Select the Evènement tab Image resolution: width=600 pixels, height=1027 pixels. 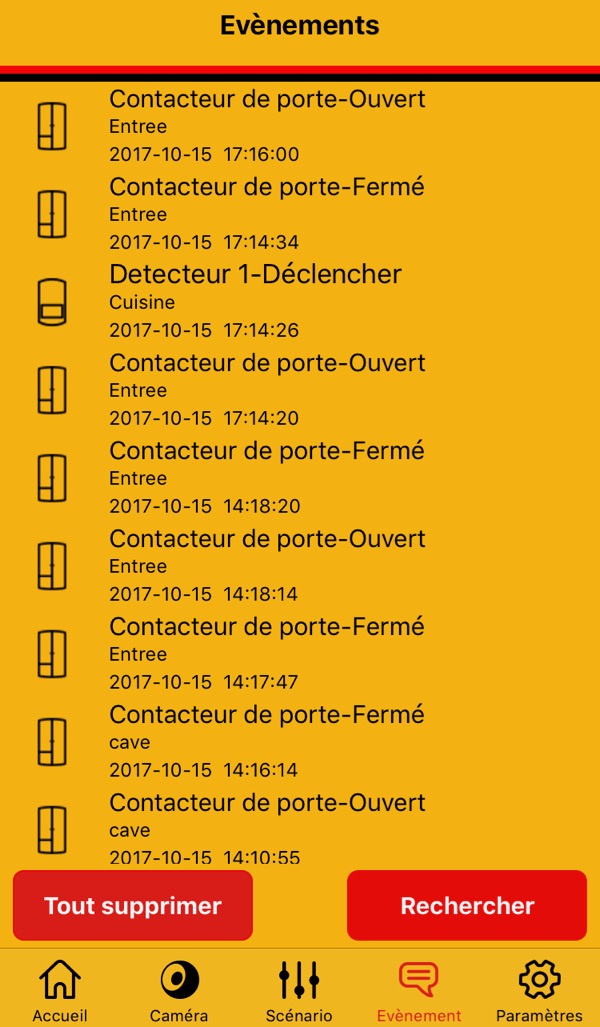[419, 991]
